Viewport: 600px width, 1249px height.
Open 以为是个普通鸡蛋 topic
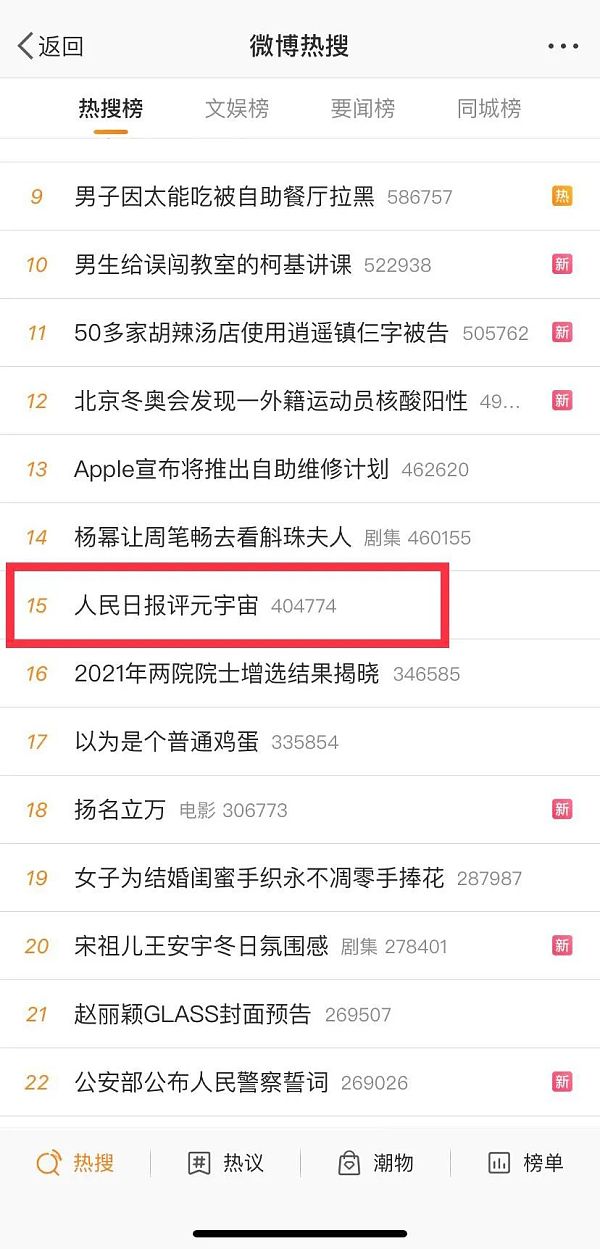pyautogui.click(x=166, y=741)
